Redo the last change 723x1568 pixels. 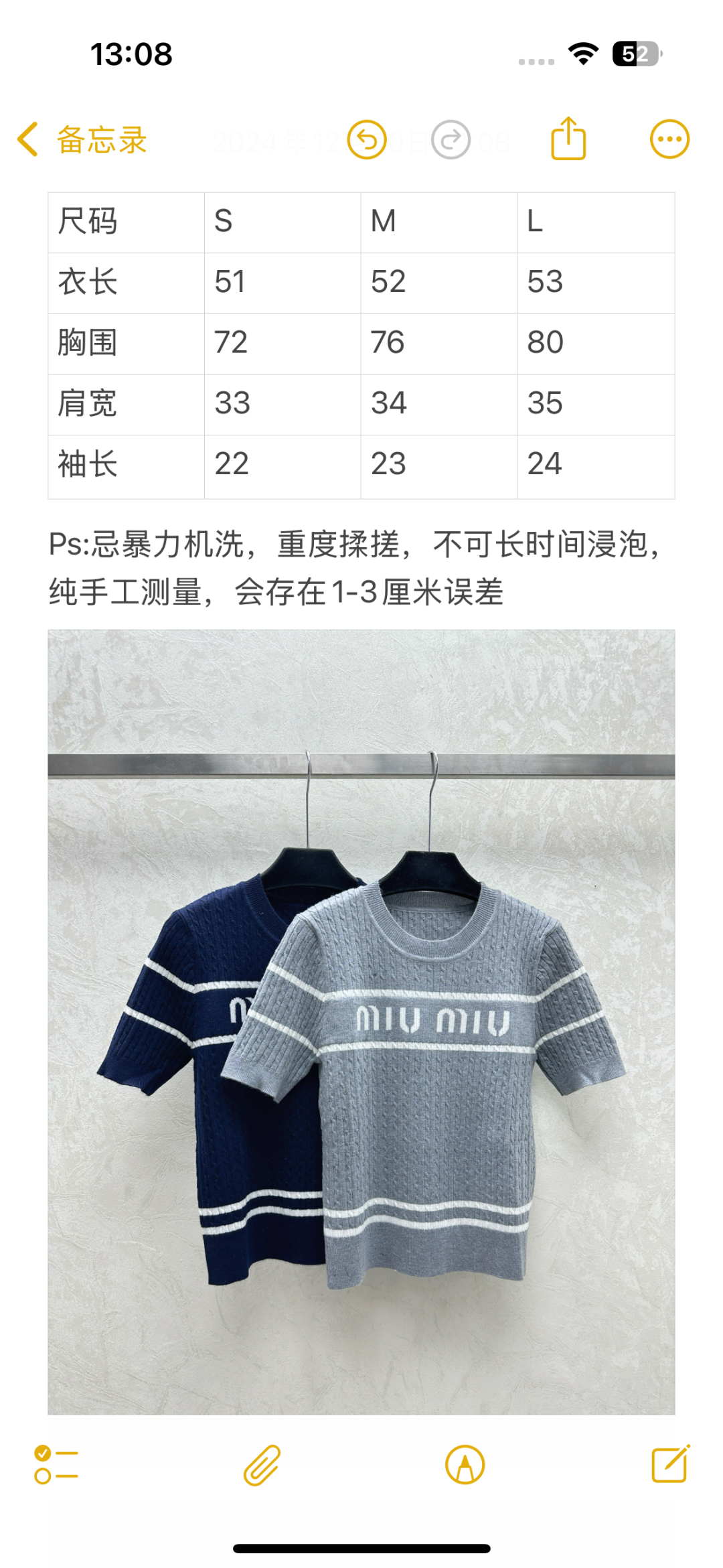pyautogui.click(x=451, y=140)
